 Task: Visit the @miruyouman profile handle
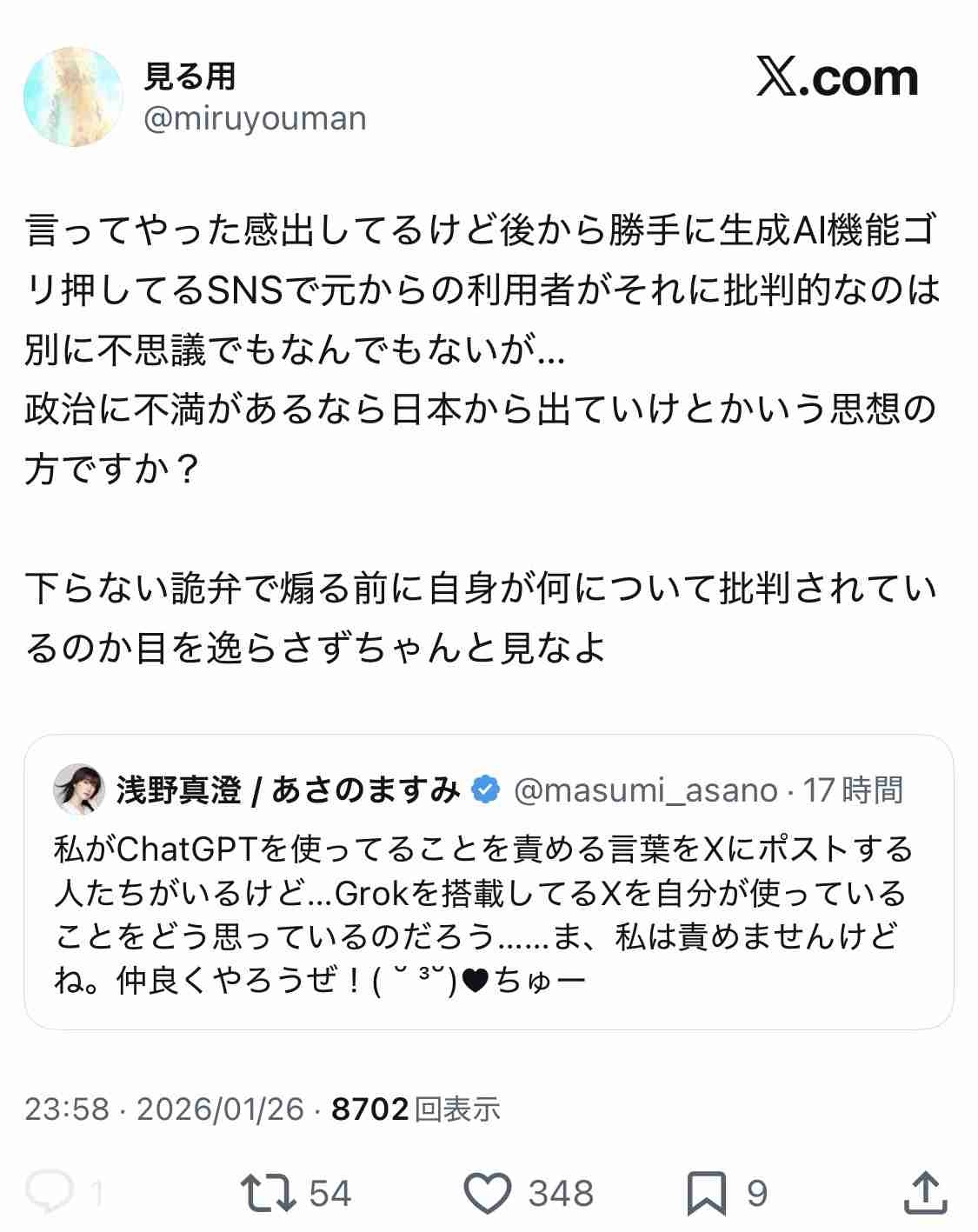pos(255,118)
